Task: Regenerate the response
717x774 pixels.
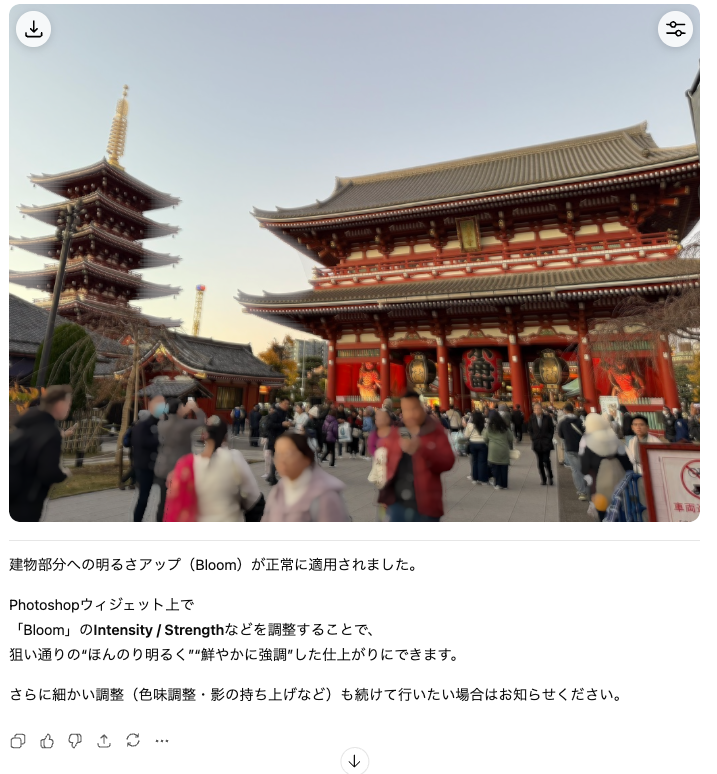Action: tap(133, 741)
